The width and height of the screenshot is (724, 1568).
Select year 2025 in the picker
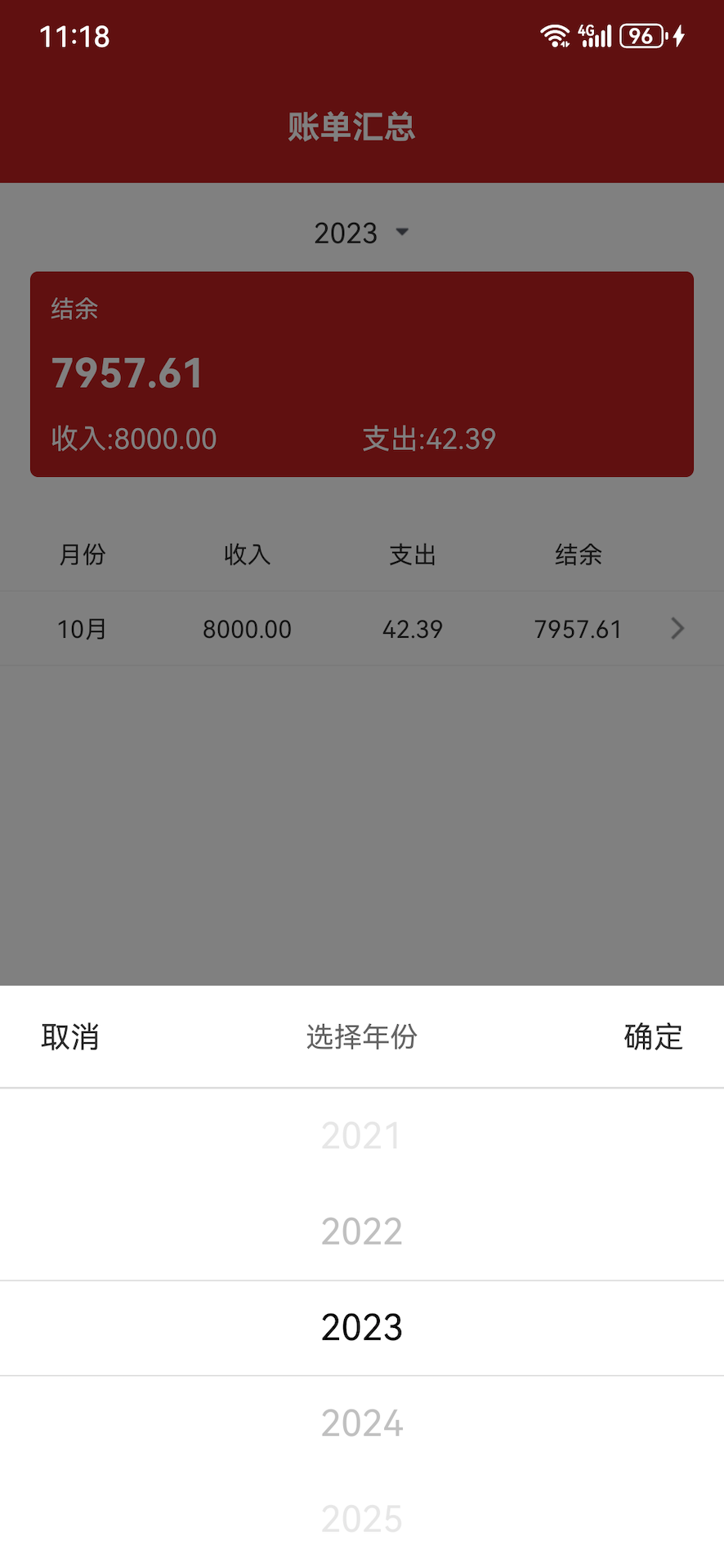(360, 1518)
